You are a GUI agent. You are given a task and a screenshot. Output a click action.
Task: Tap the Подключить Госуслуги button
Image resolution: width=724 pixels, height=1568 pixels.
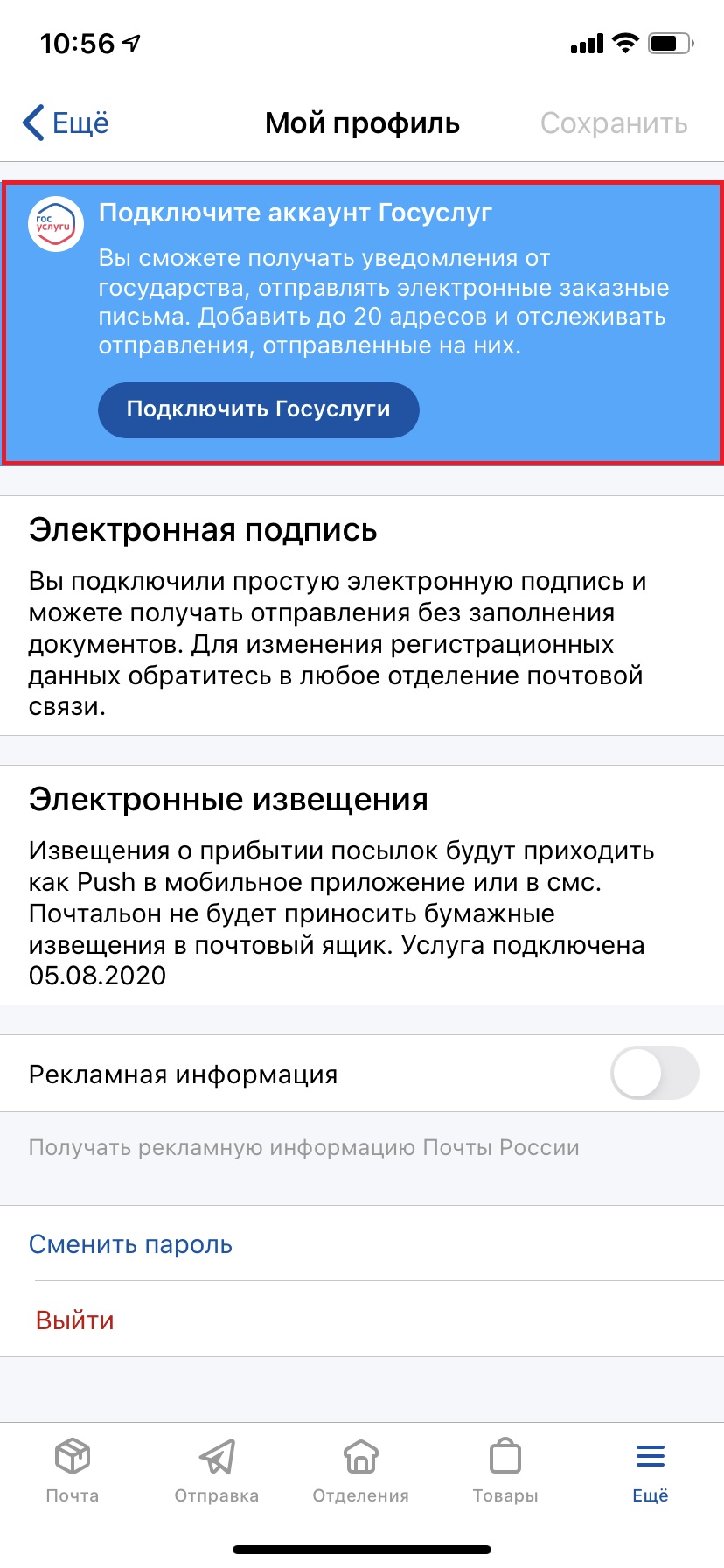(x=258, y=409)
